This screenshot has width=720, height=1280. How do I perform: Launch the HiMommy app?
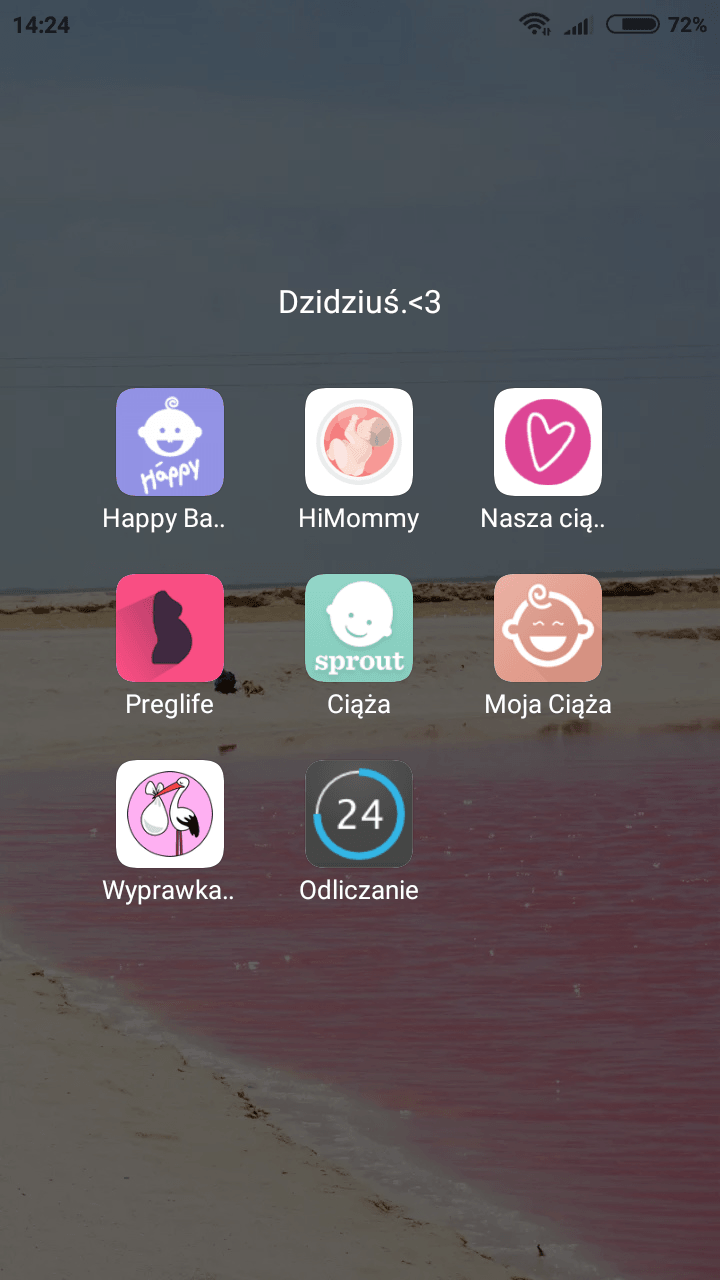tap(359, 442)
